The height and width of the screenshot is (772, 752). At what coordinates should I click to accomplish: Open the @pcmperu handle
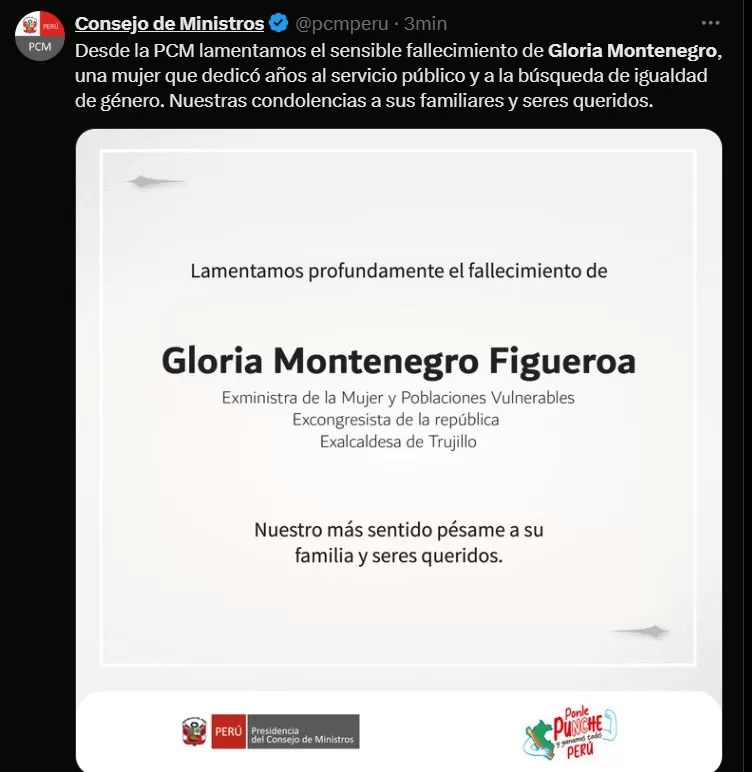point(343,23)
